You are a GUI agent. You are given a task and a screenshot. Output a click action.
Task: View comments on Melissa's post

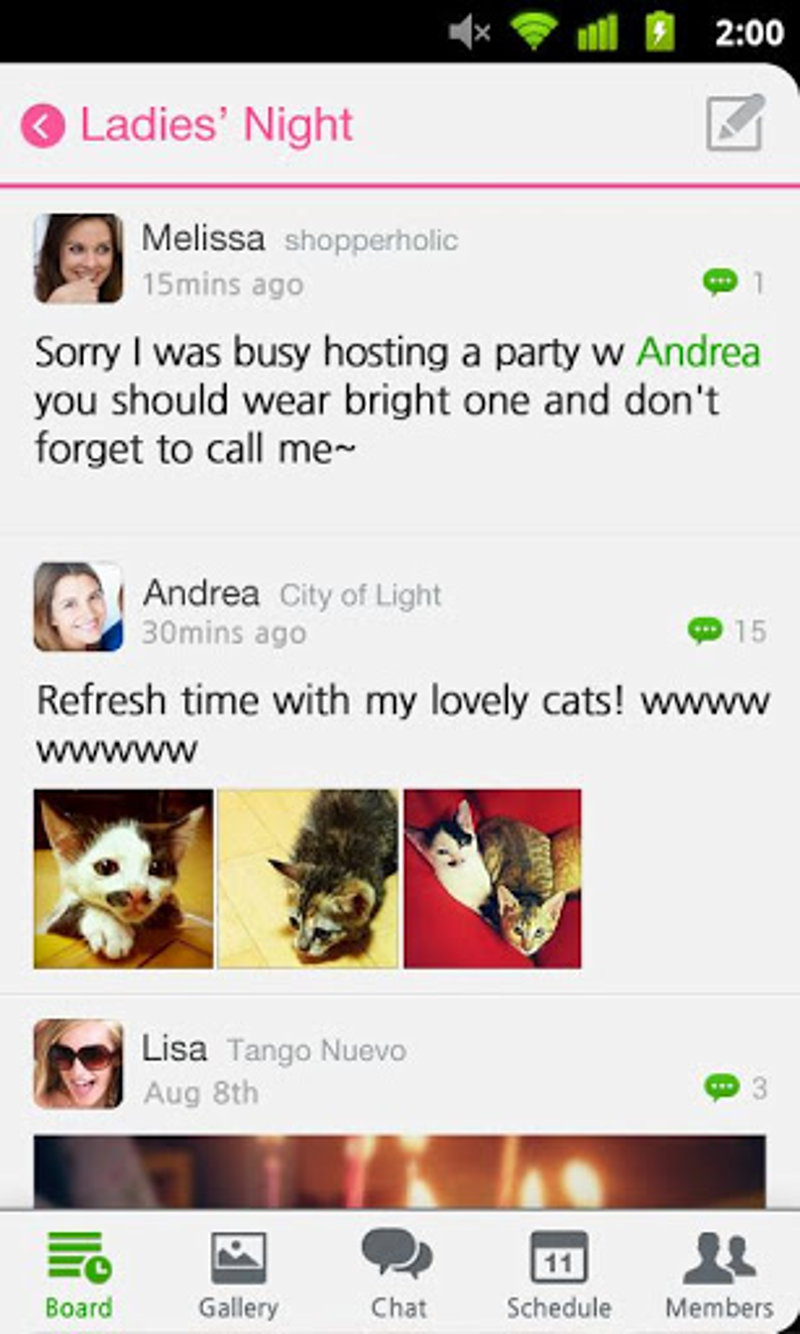[x=733, y=283]
